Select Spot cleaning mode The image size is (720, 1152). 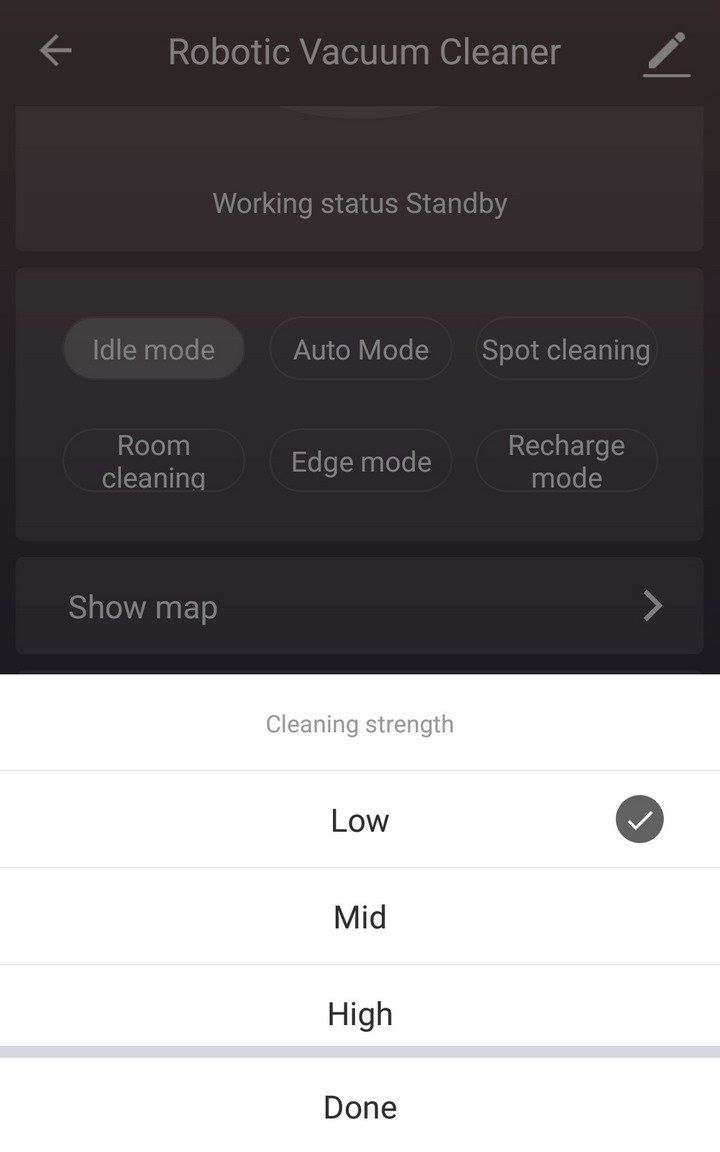pyautogui.click(x=566, y=349)
